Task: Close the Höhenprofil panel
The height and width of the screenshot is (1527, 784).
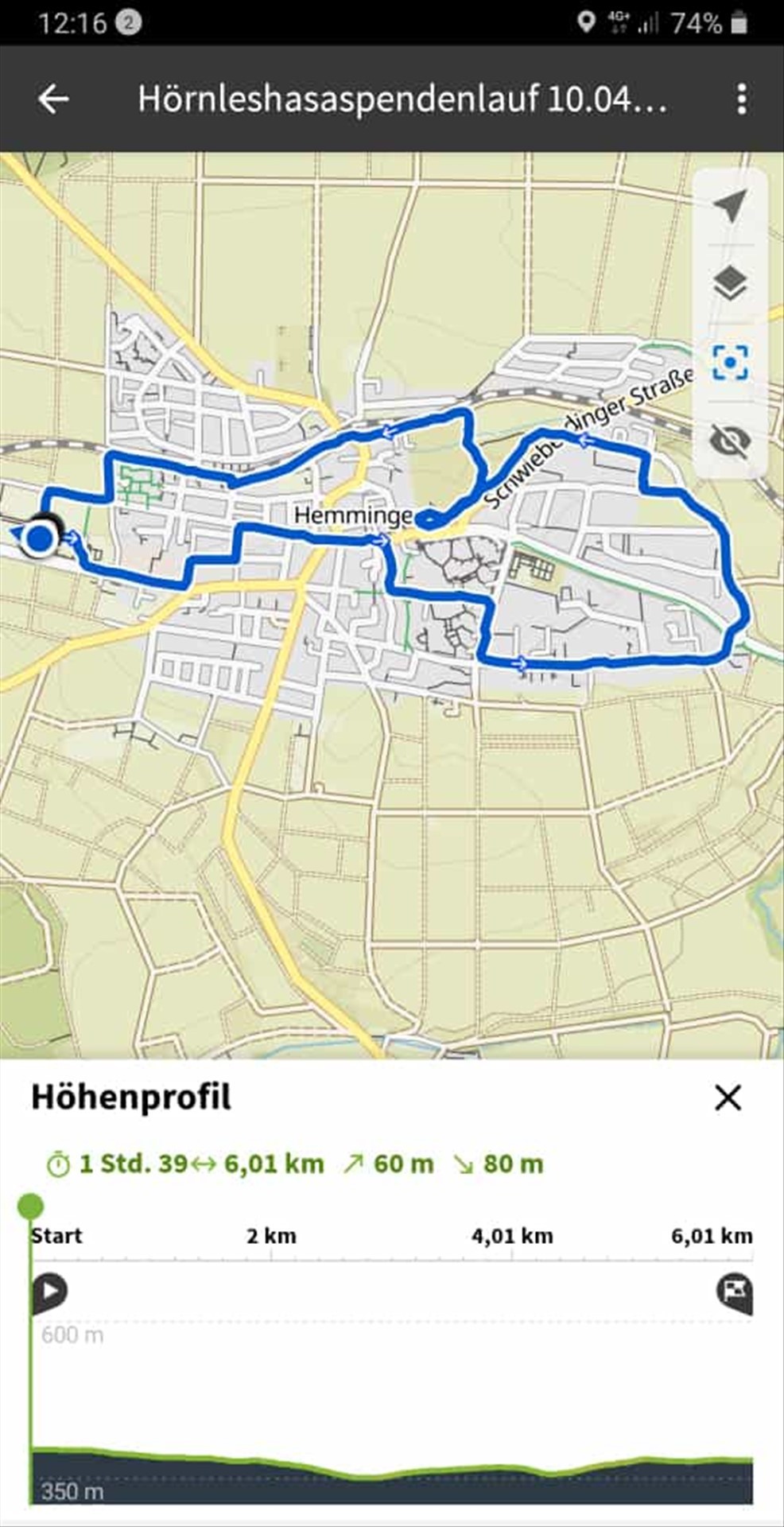Action: [x=728, y=1098]
